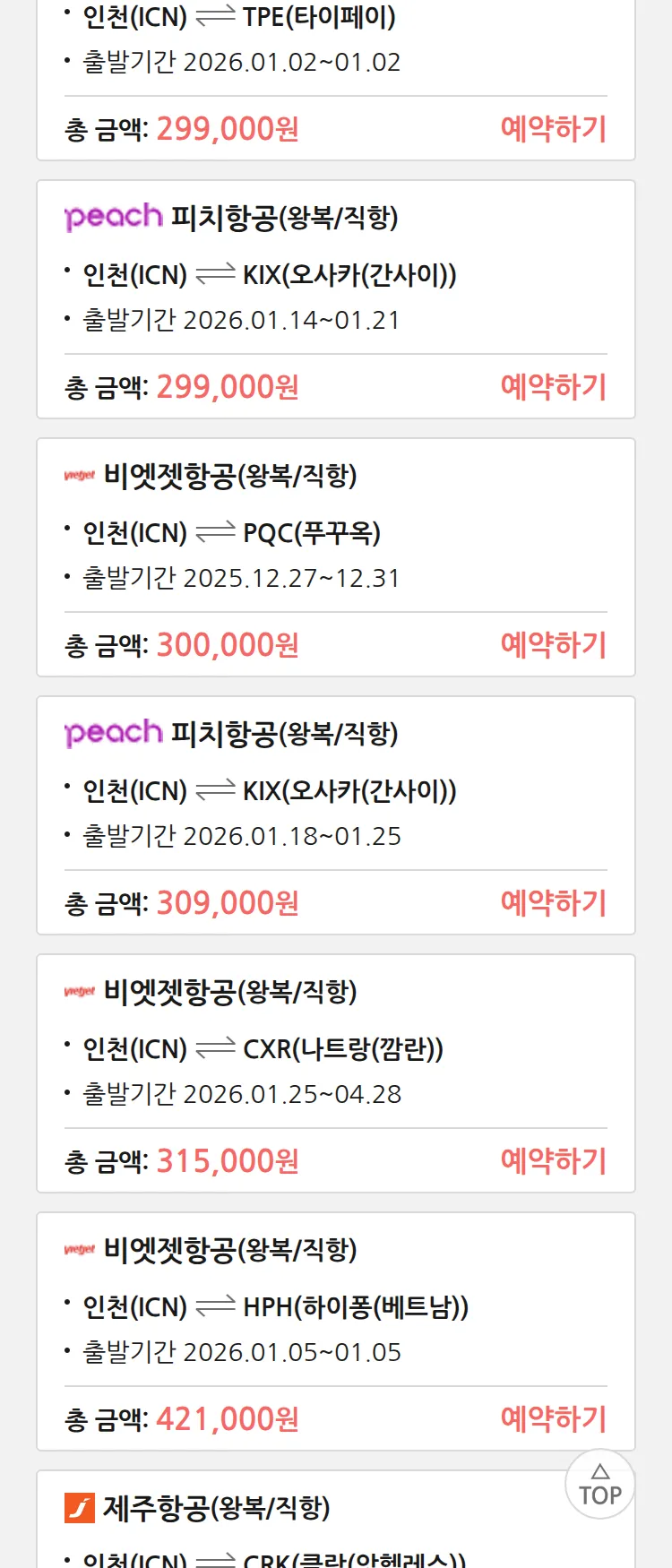This screenshot has width=672, height=1568.
Task: Book the Peach Osaka 309,000원 flight
Action: (x=553, y=903)
